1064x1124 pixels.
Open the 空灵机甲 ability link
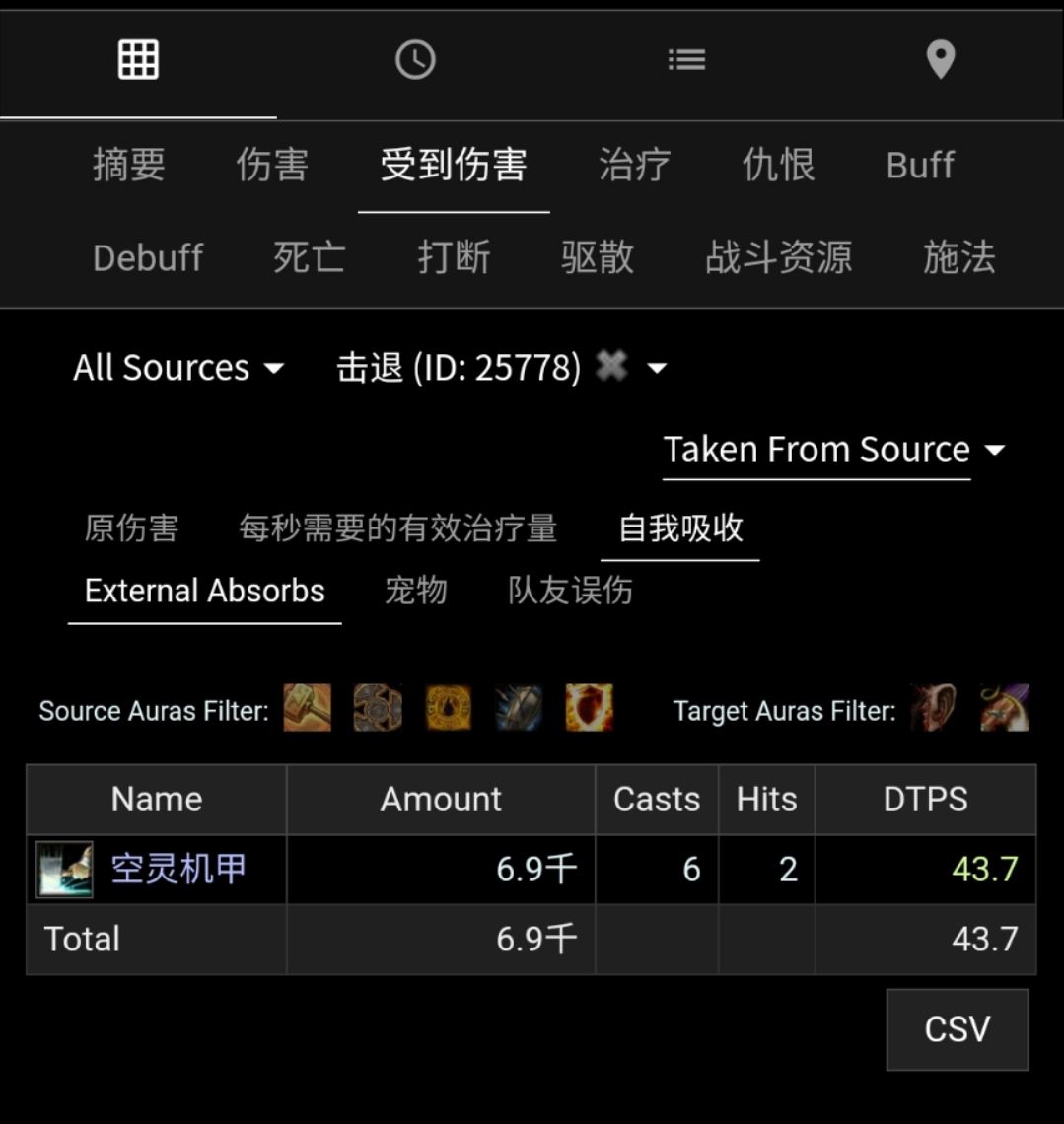178,869
